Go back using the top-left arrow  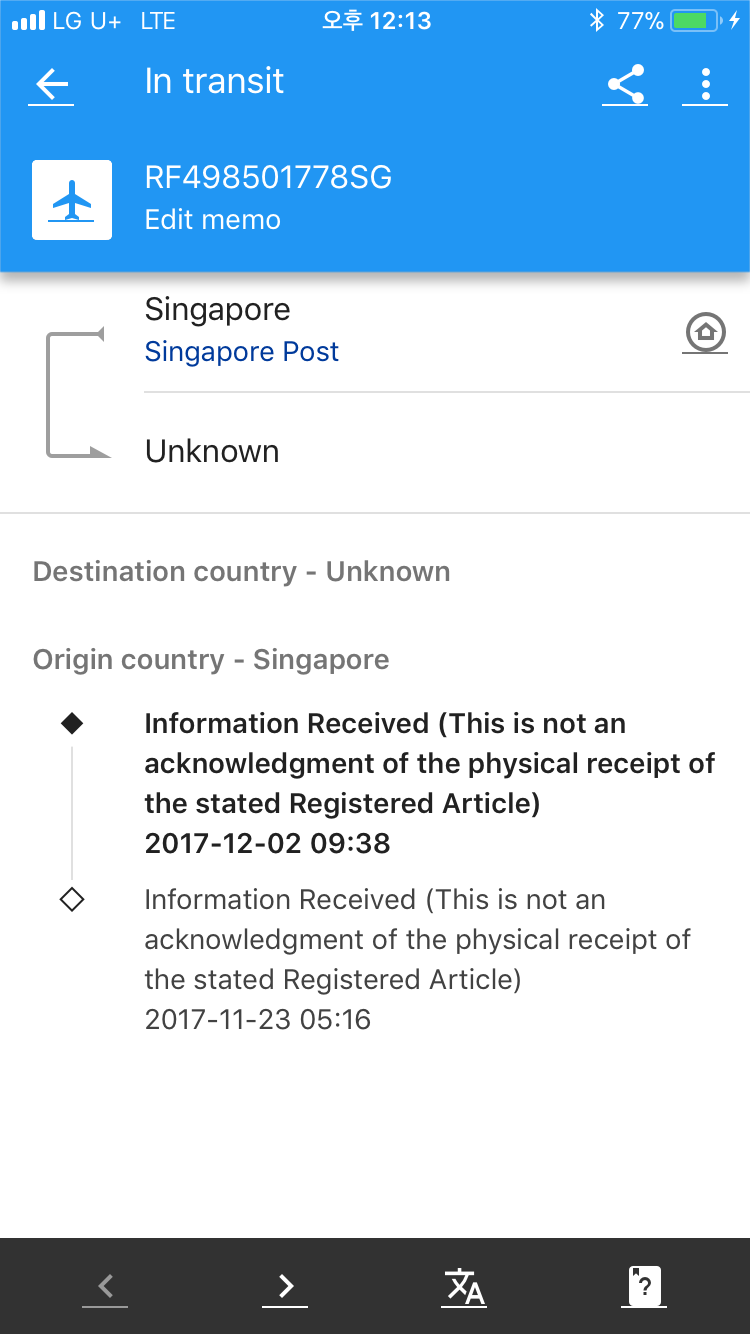pos(52,85)
